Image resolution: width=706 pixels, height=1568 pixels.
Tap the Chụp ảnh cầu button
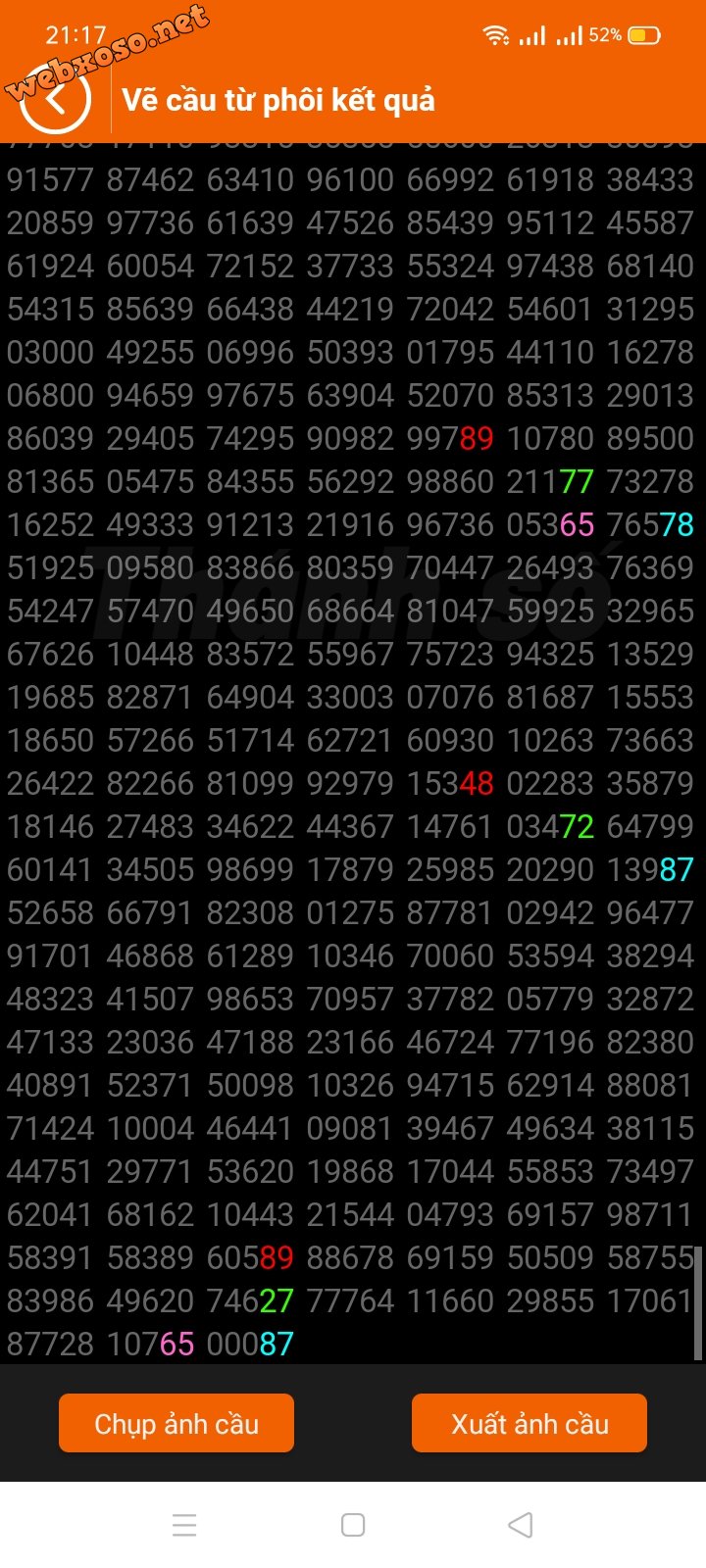coord(176,1423)
